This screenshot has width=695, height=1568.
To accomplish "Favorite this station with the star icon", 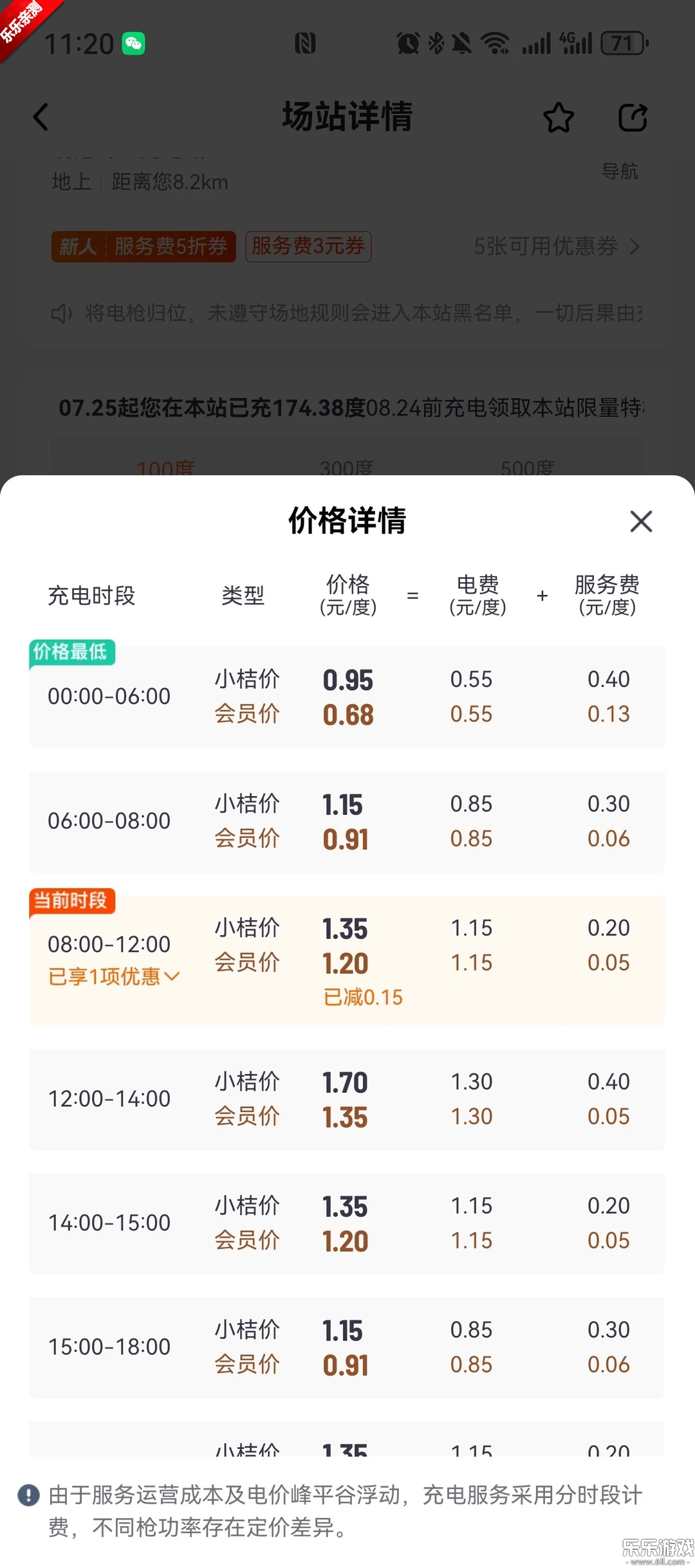I will [x=558, y=118].
